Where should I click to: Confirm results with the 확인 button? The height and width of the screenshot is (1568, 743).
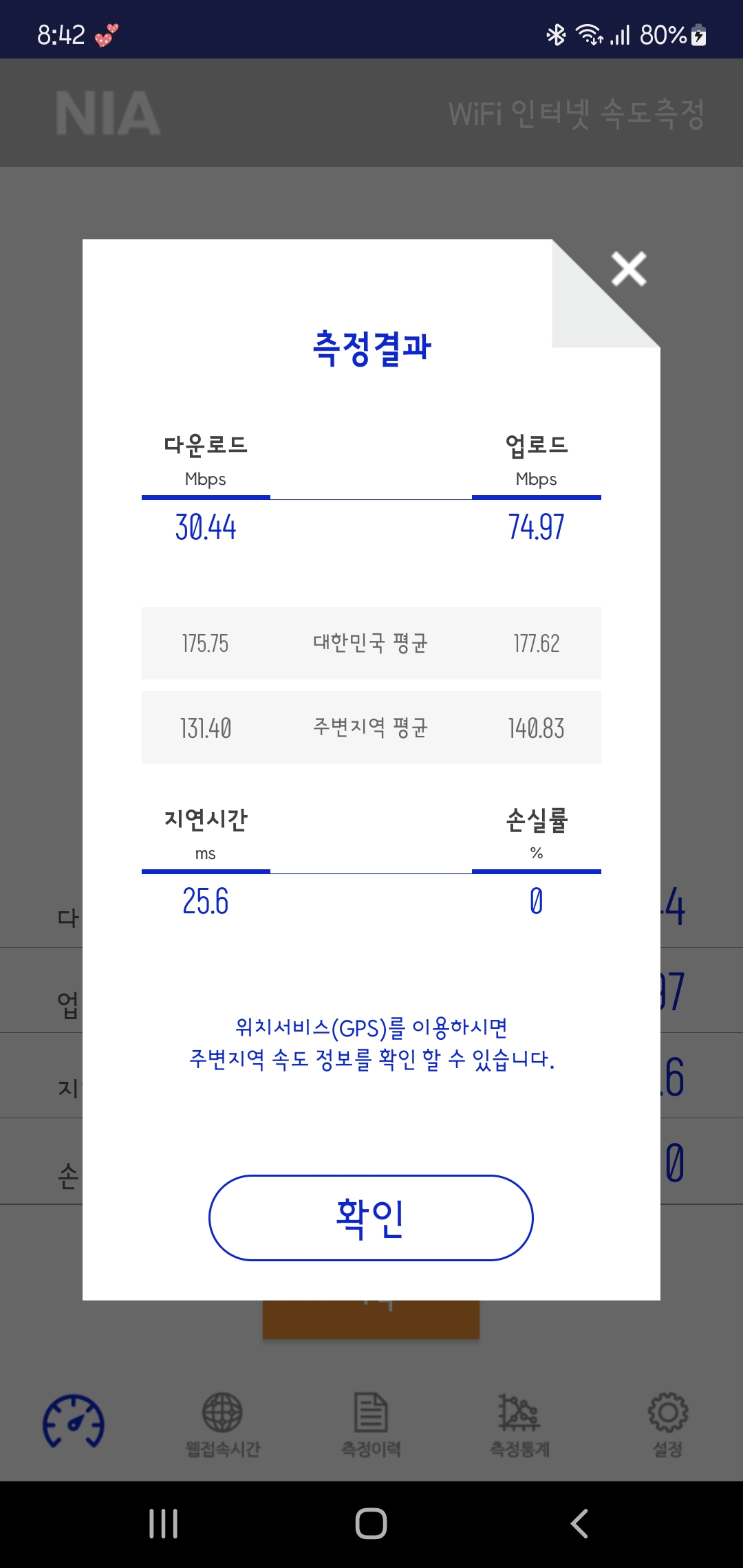tap(371, 1217)
